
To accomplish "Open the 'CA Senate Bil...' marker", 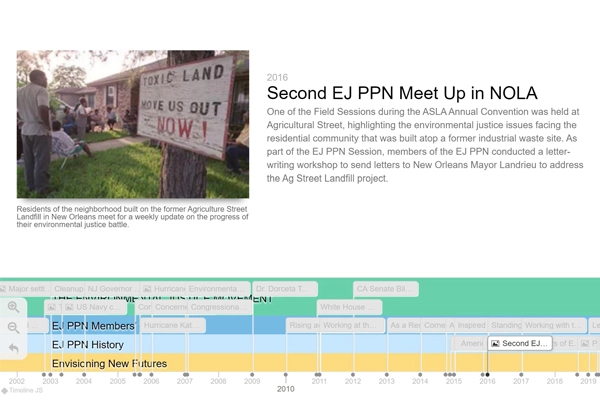I will coord(385,289).
